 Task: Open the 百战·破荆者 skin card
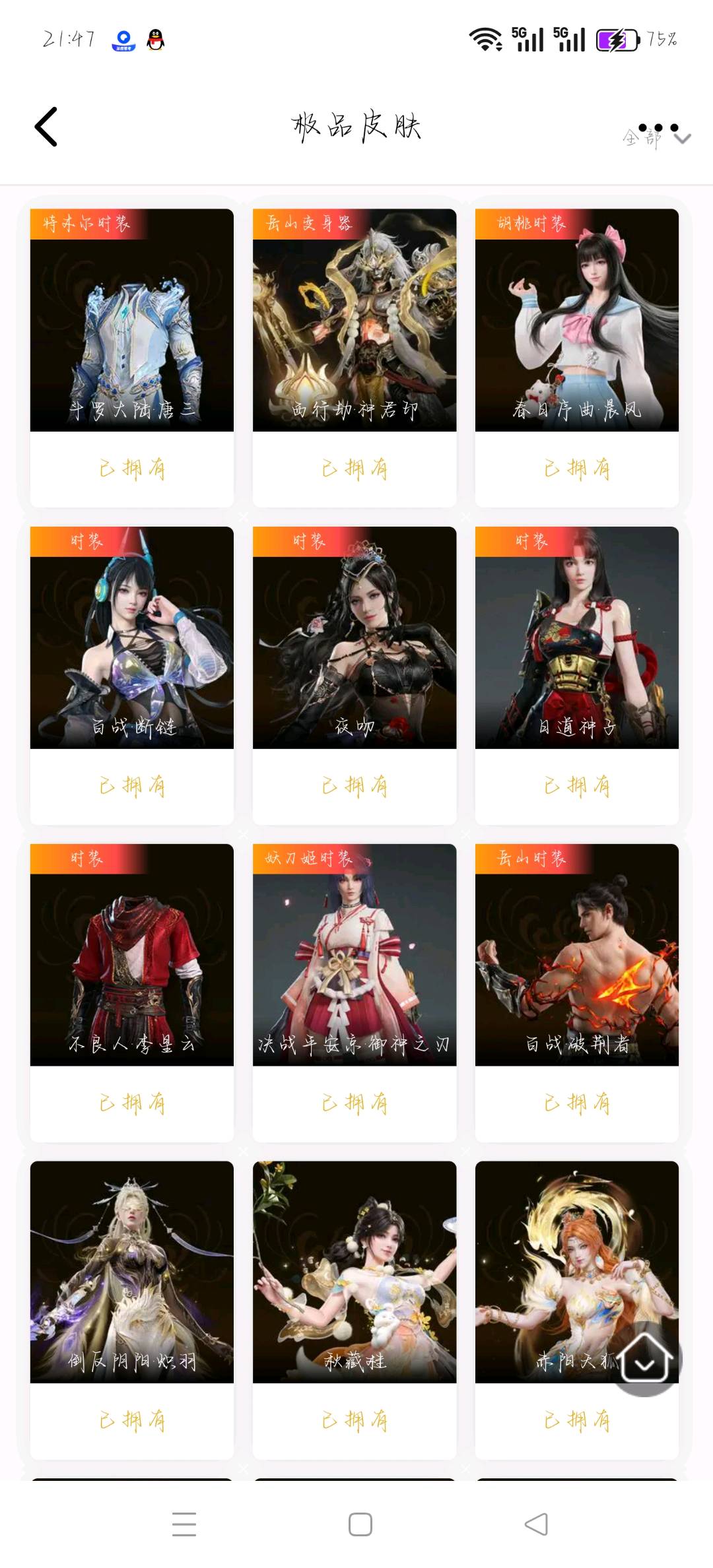pos(577,955)
